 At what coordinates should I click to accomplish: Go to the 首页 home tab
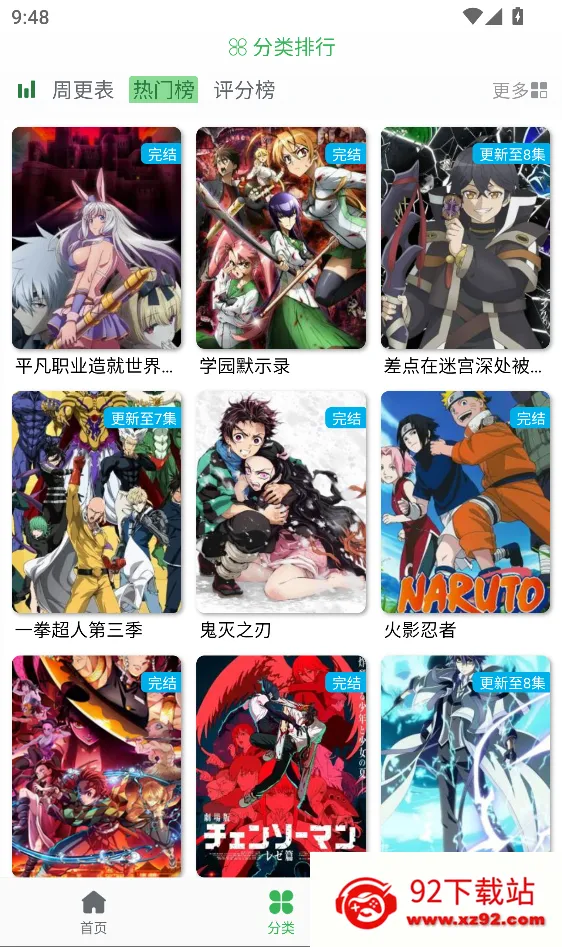click(x=94, y=913)
